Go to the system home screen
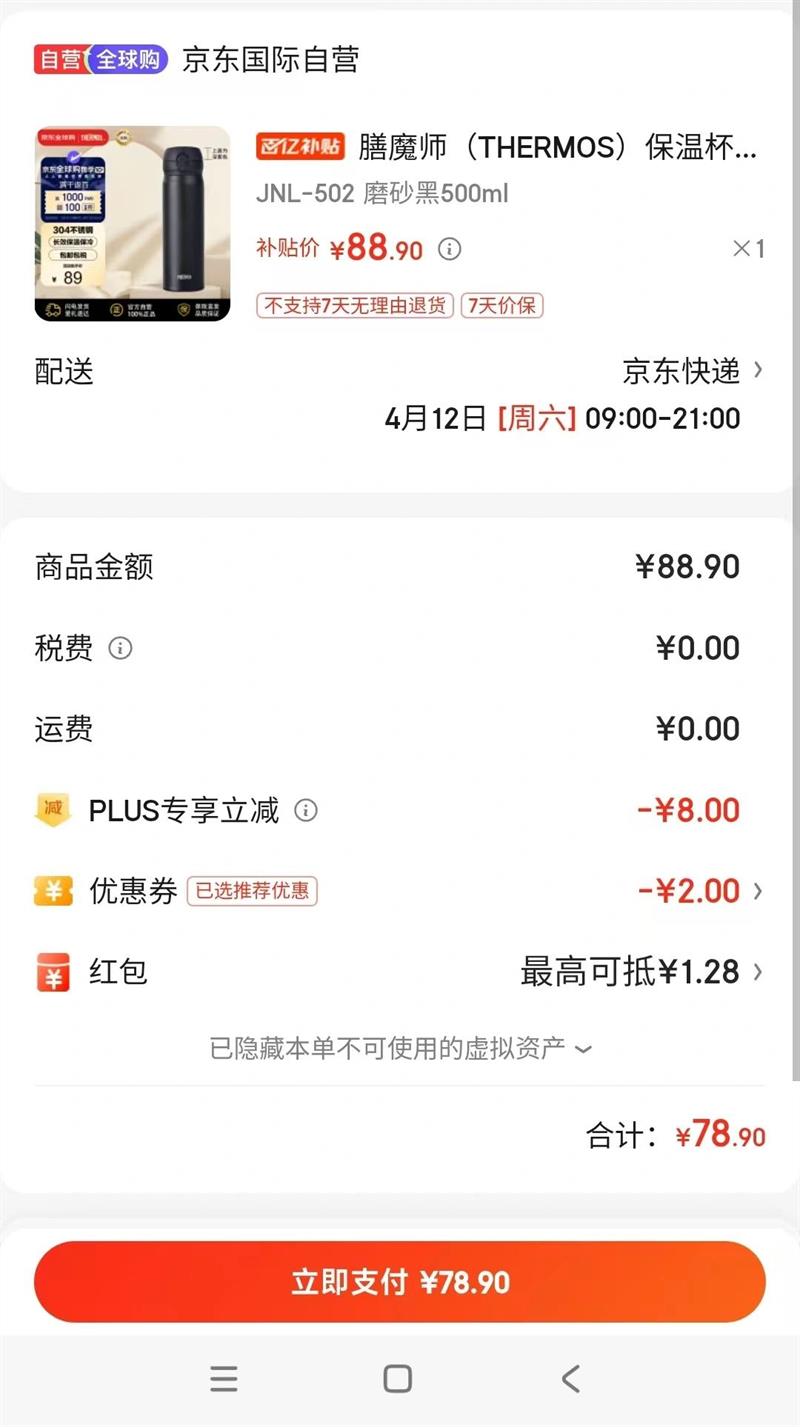Screen dimensions: 800x1427 click(398, 1379)
